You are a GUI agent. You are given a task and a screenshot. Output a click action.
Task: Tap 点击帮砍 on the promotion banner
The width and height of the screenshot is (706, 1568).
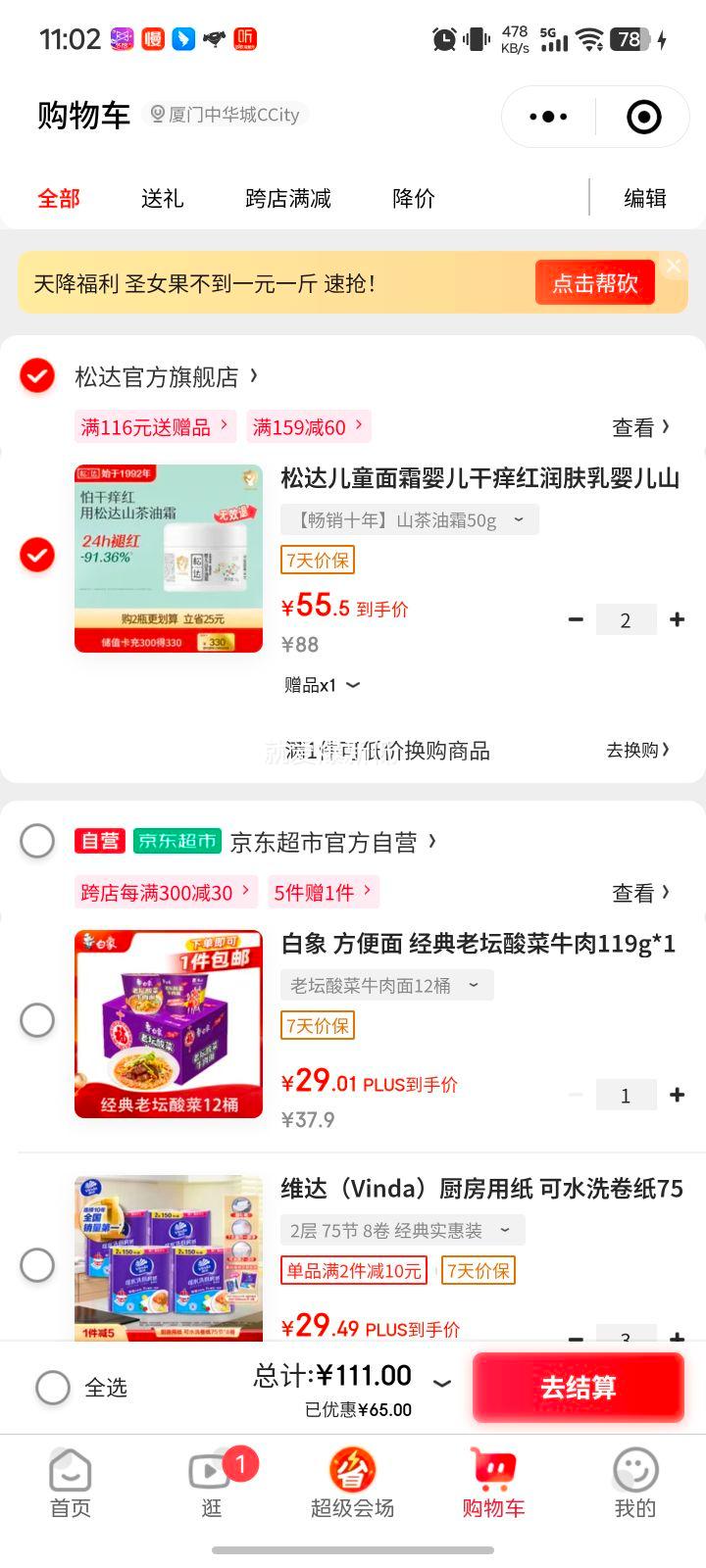click(x=594, y=282)
